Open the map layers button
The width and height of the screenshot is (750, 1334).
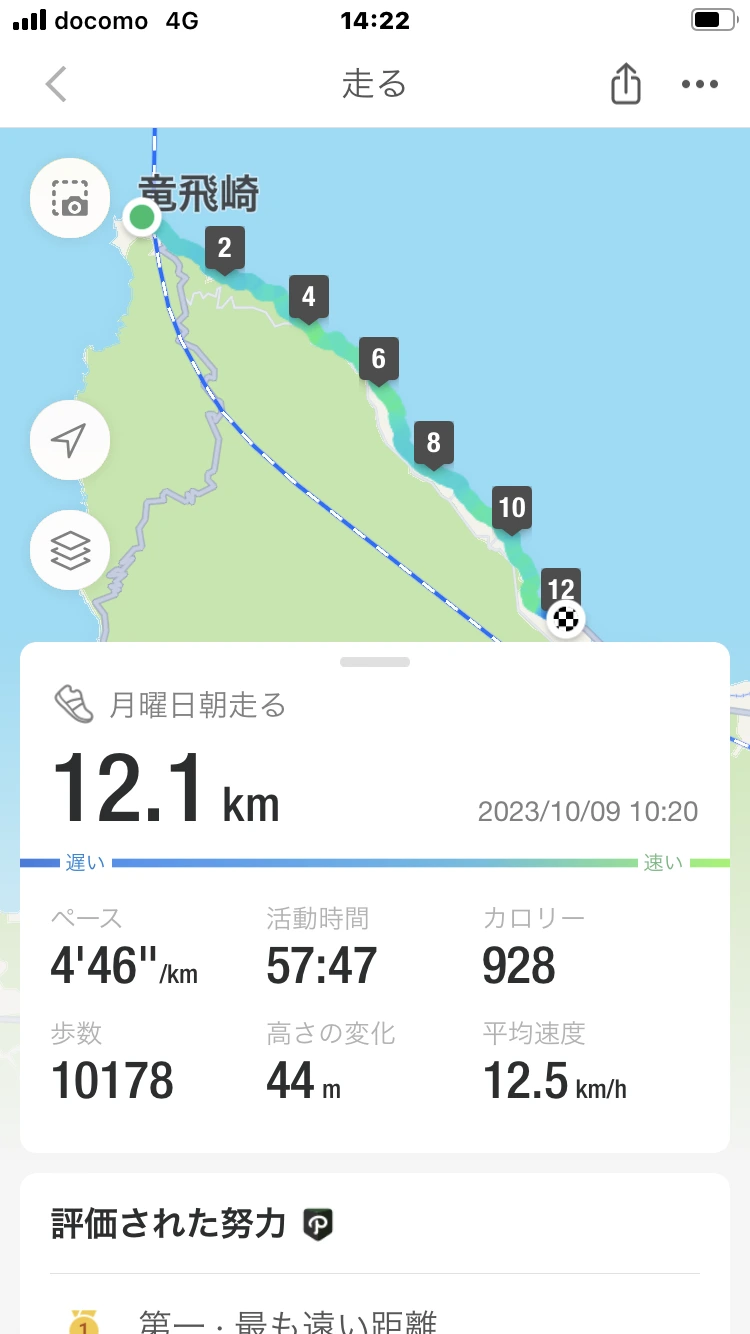point(70,550)
